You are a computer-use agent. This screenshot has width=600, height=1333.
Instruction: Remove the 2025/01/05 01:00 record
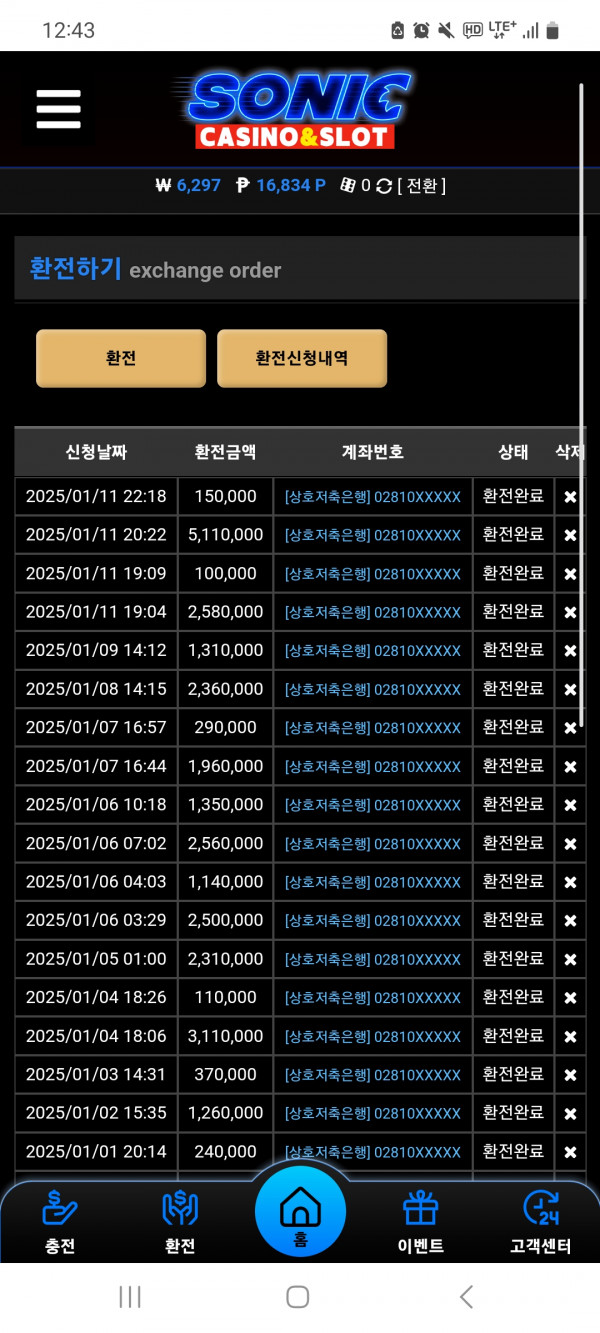(x=570, y=959)
